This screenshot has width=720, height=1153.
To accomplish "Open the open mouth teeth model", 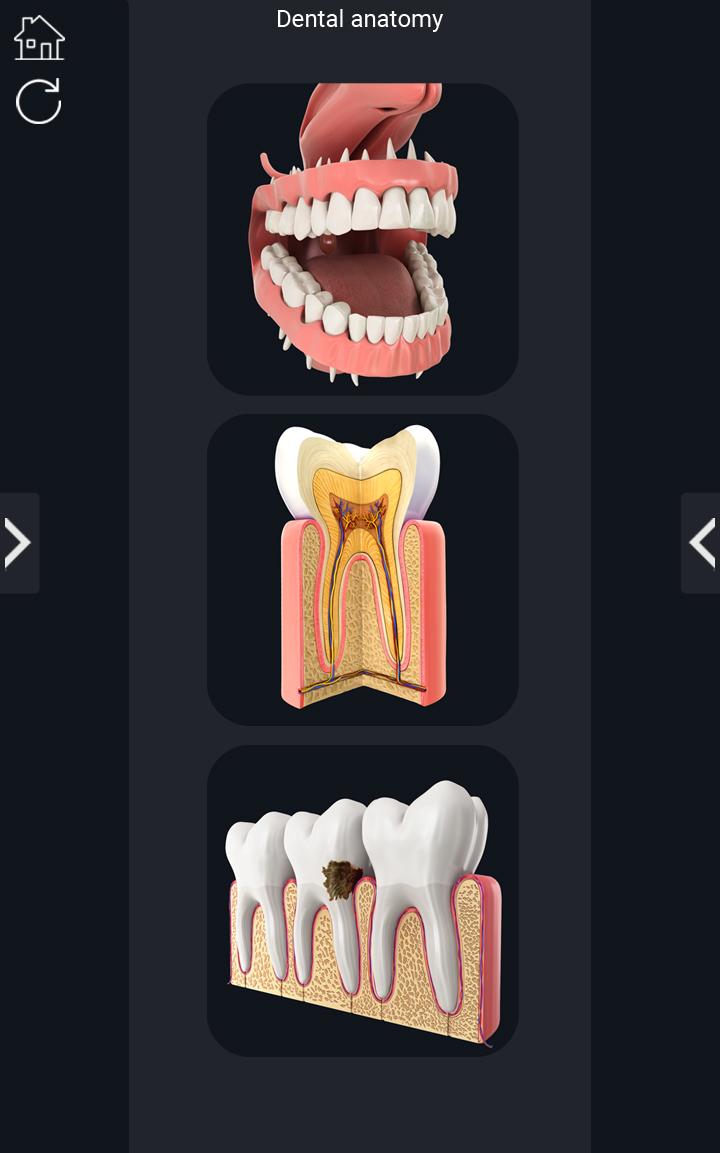I will click(x=362, y=239).
